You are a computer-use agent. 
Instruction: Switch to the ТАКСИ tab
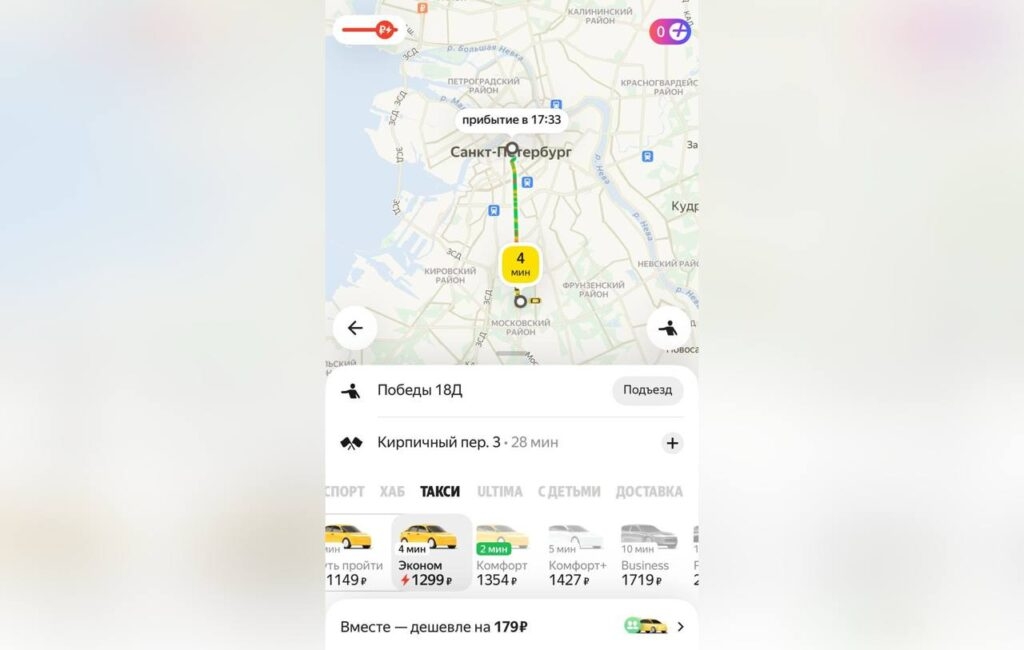coord(440,491)
